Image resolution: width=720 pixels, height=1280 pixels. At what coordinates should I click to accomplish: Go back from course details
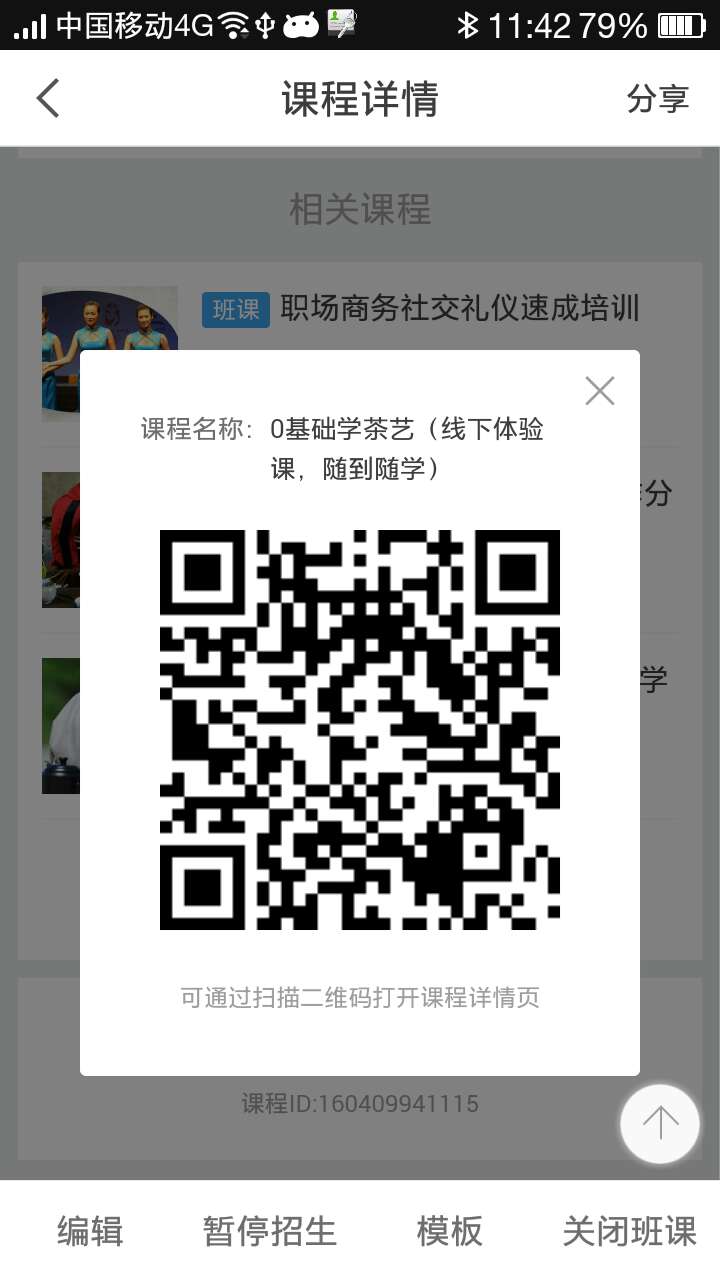[48, 99]
